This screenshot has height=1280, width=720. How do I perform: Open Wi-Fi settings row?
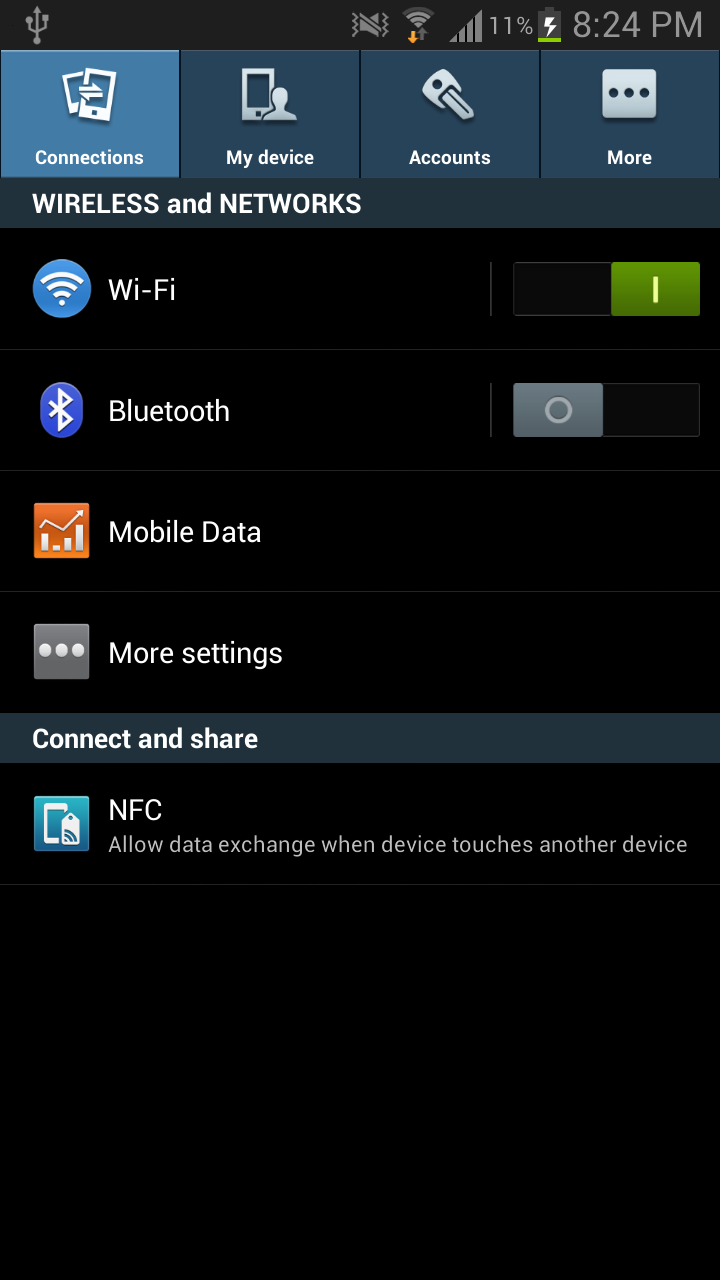point(250,289)
